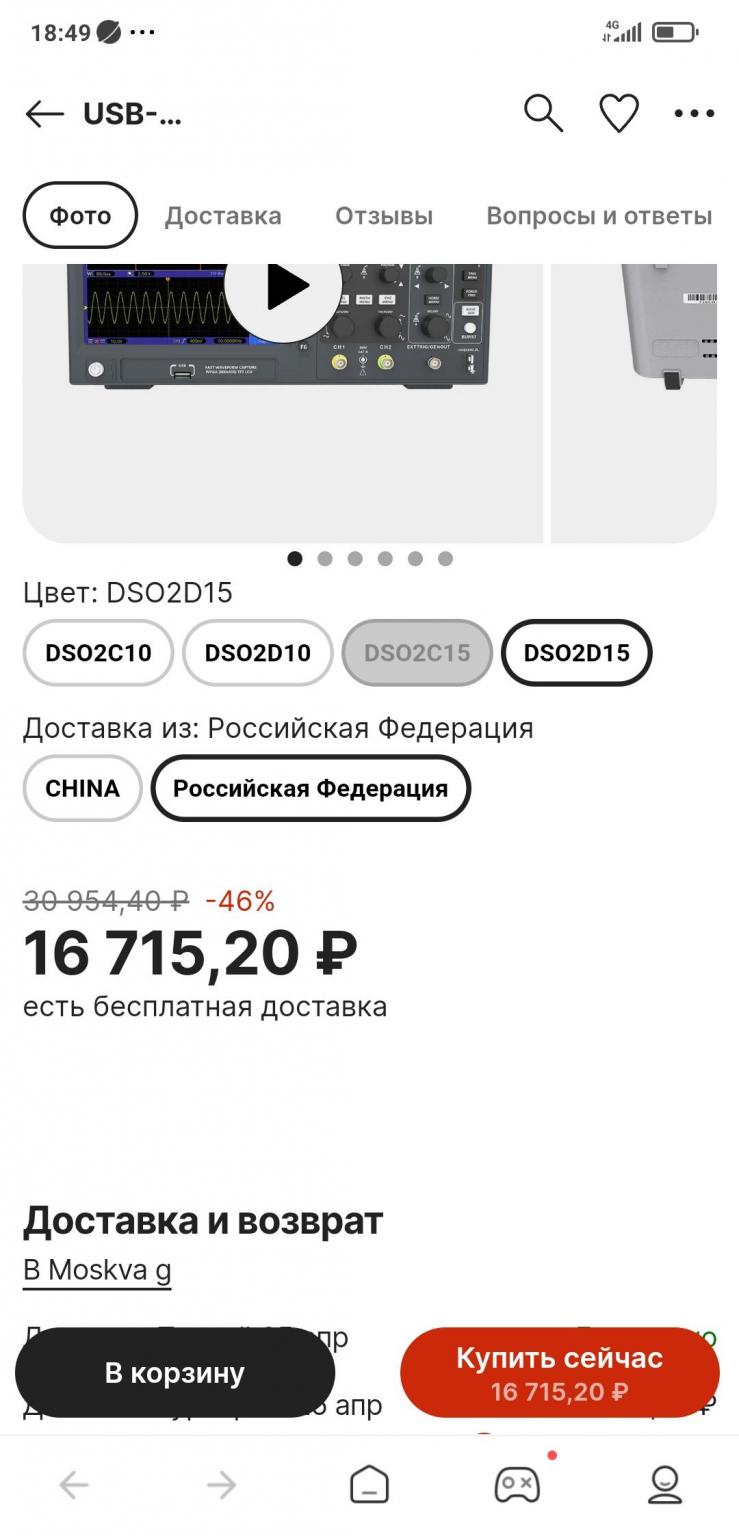Select the DSO2C10 variant

pyautogui.click(x=98, y=653)
